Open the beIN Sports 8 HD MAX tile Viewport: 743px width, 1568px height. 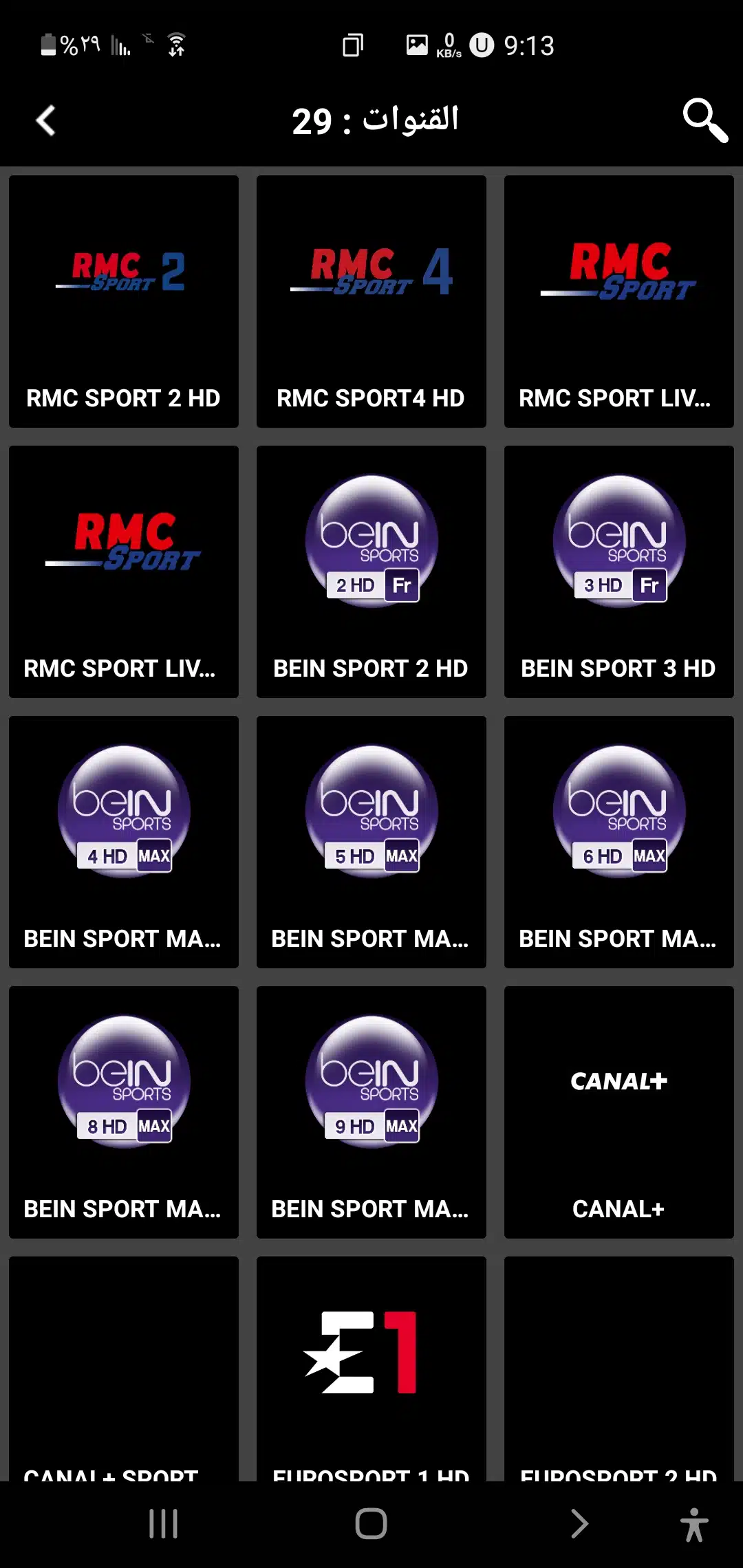tap(124, 1112)
